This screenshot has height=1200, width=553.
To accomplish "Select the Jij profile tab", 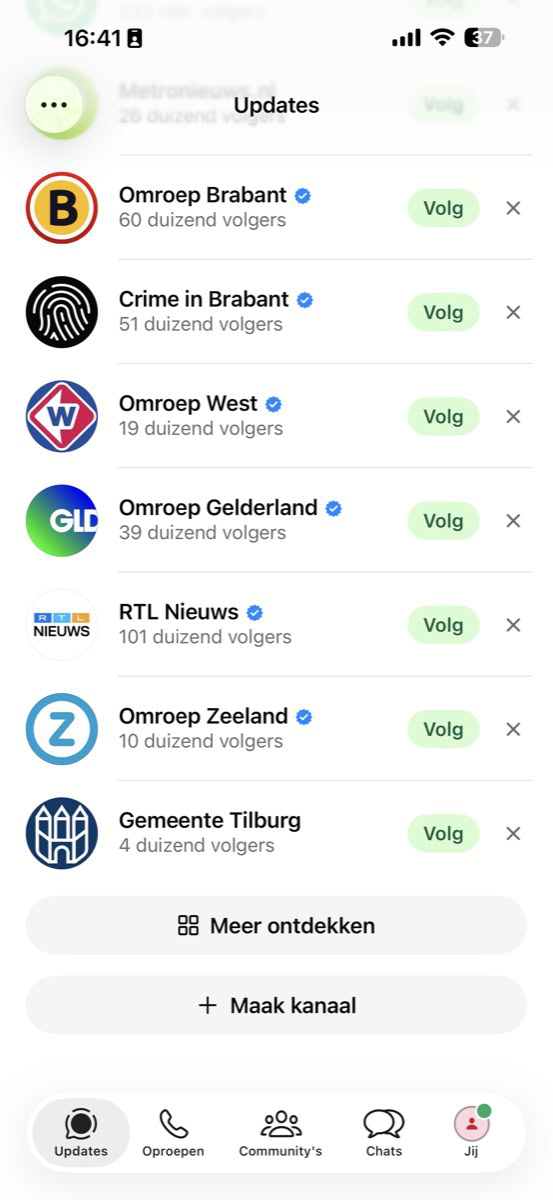I will (x=472, y=1133).
